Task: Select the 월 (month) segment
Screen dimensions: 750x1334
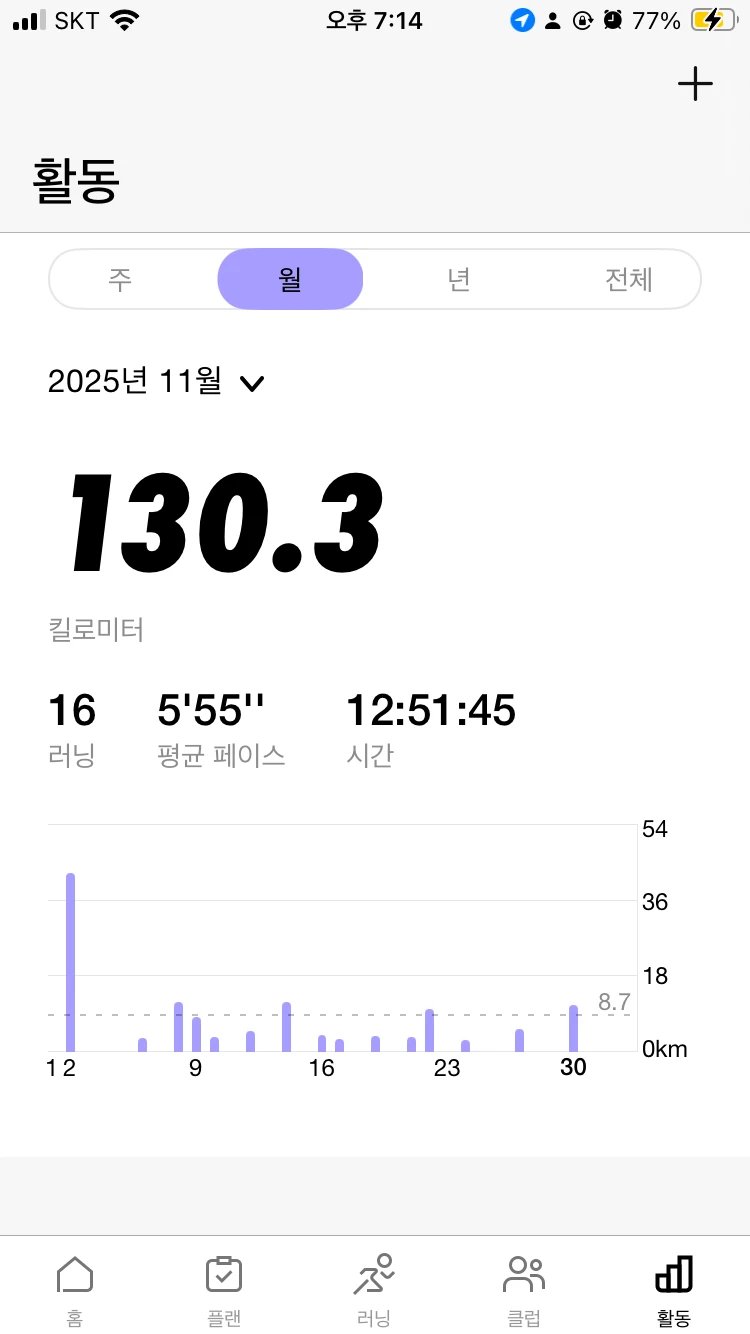Action: click(290, 279)
